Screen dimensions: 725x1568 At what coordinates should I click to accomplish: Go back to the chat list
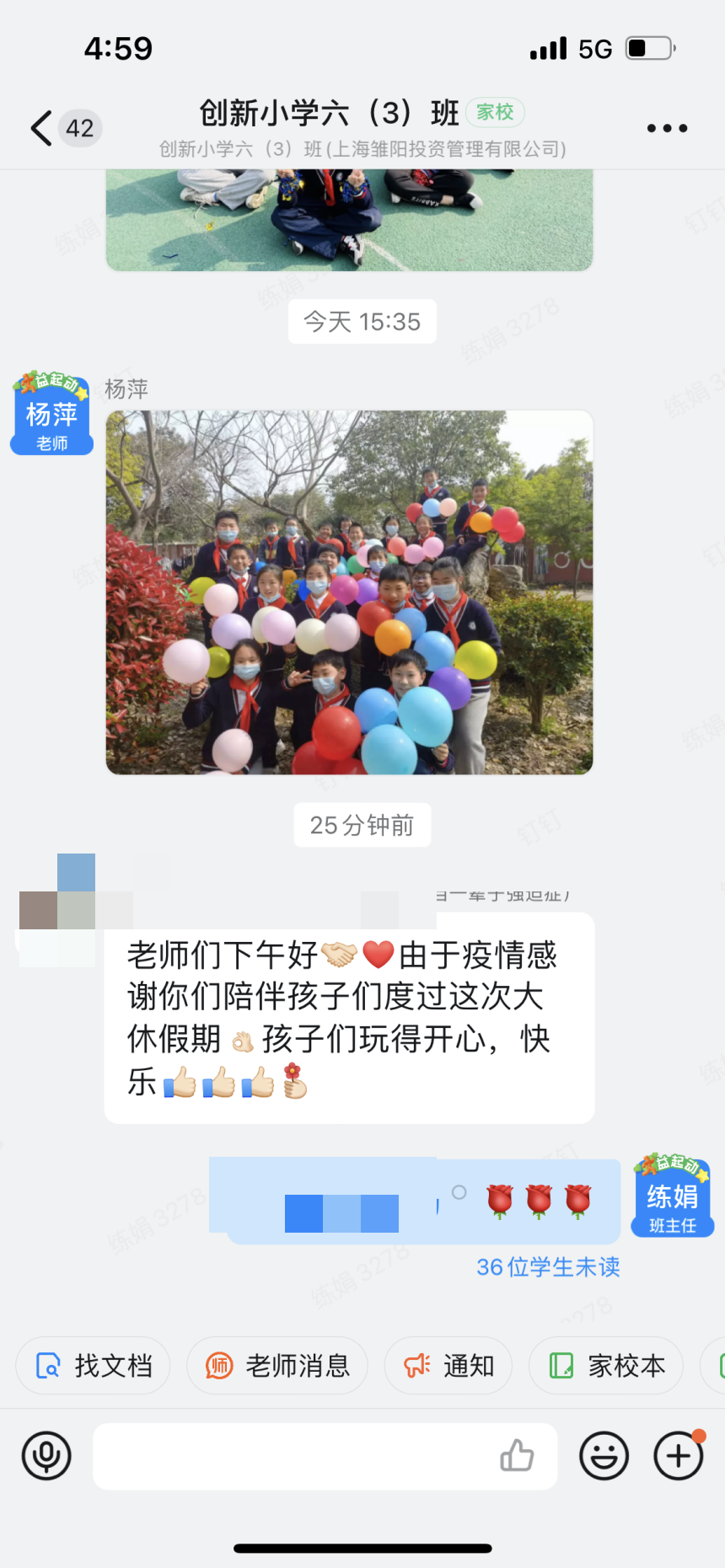point(41,128)
